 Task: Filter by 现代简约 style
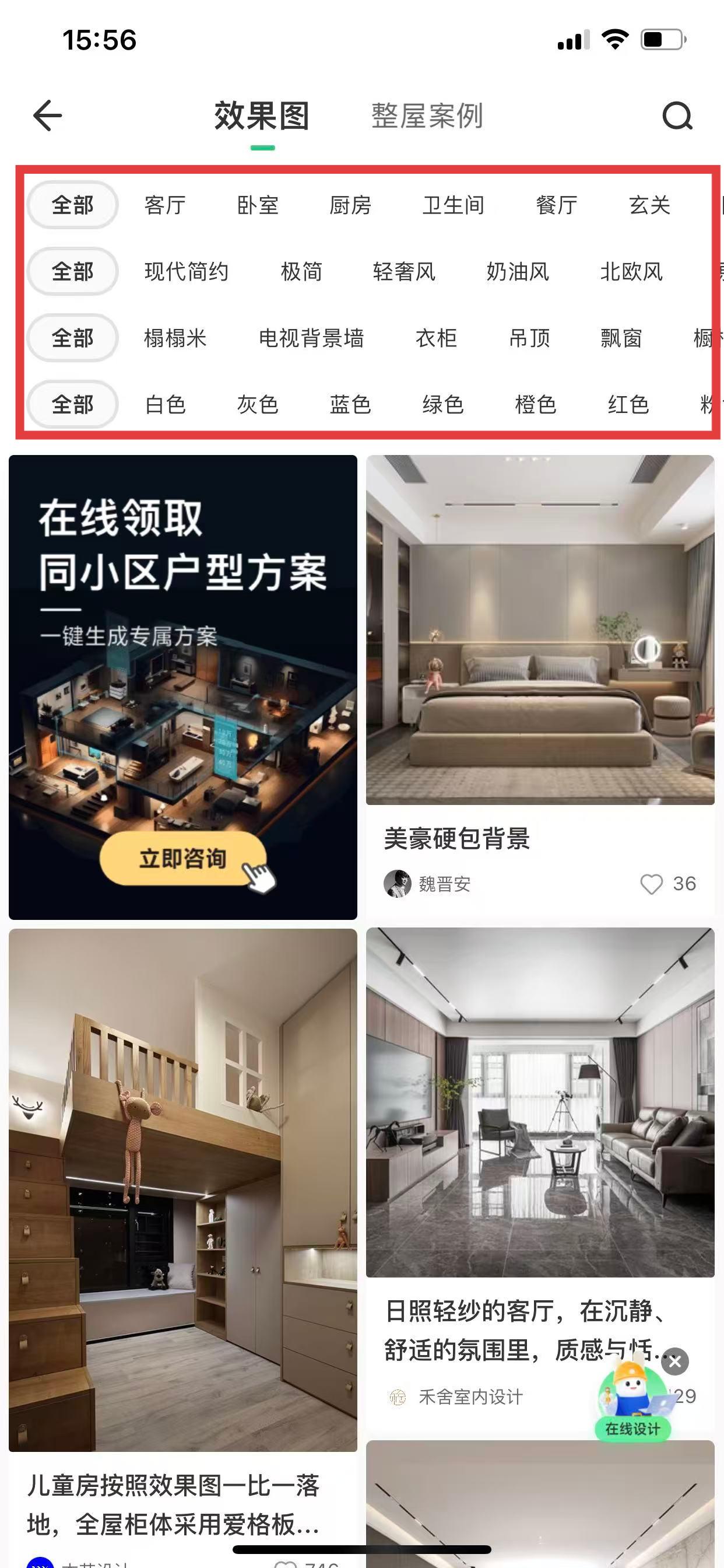pos(186,271)
